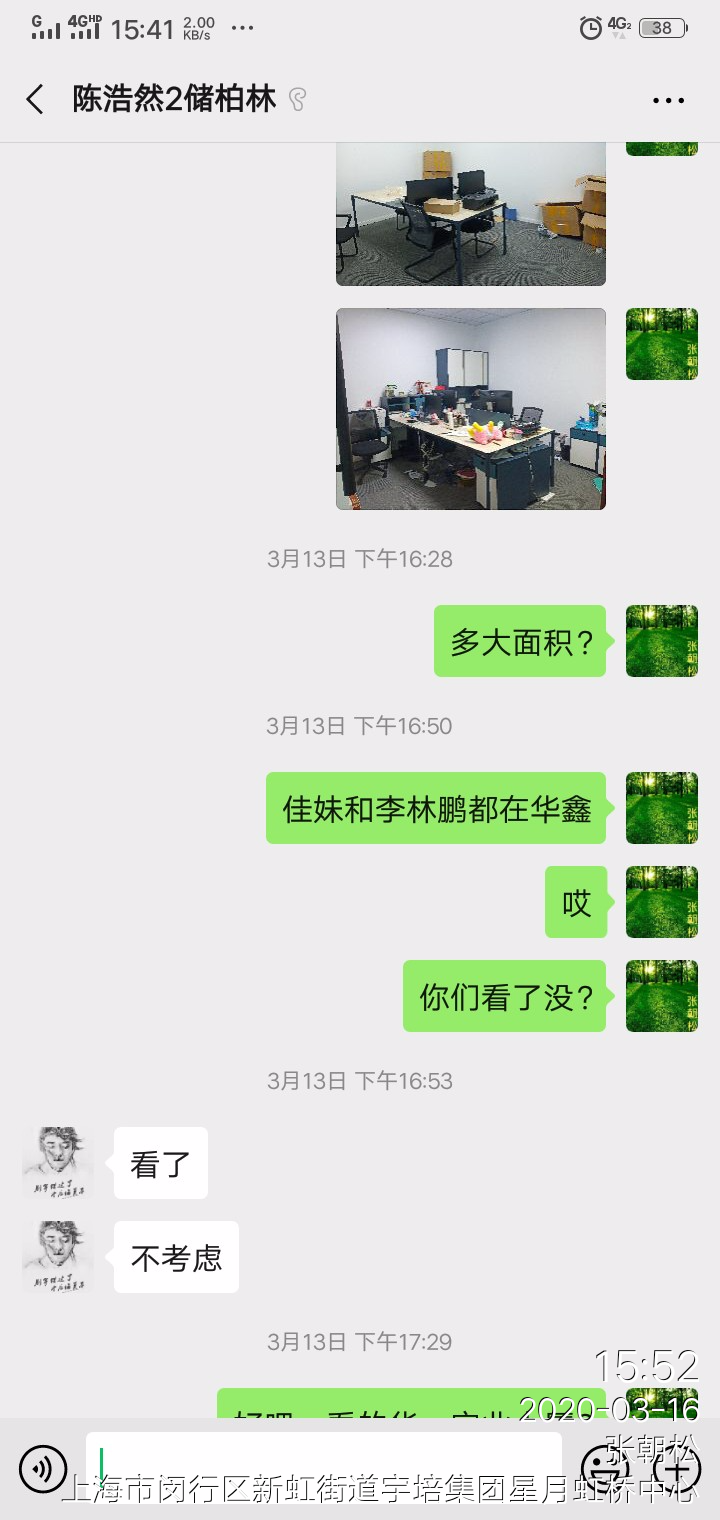720x1520 pixels.
Task: Open the emoji sticker panel
Action: click(604, 1468)
